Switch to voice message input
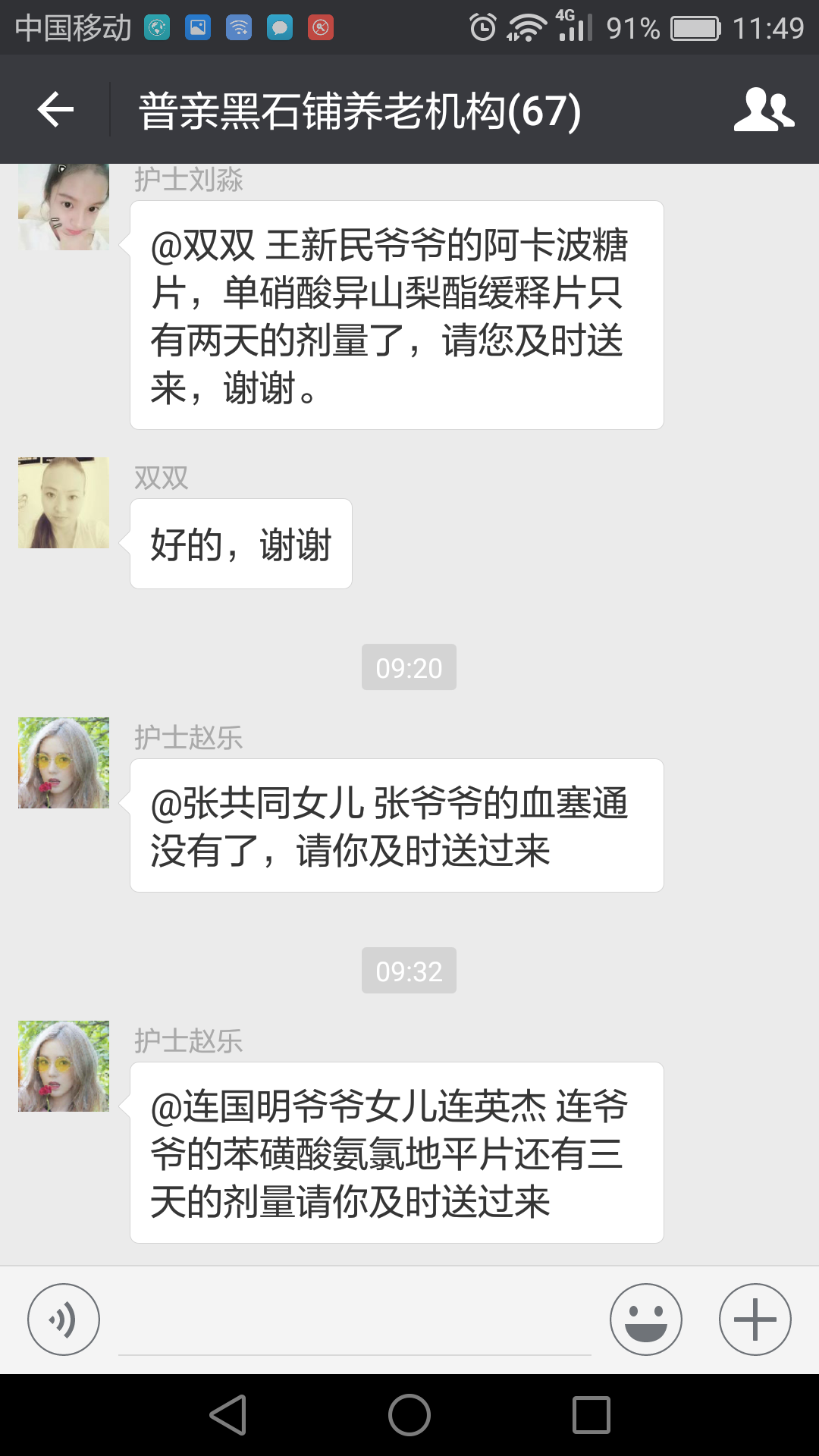The width and height of the screenshot is (819, 1456). (64, 1319)
